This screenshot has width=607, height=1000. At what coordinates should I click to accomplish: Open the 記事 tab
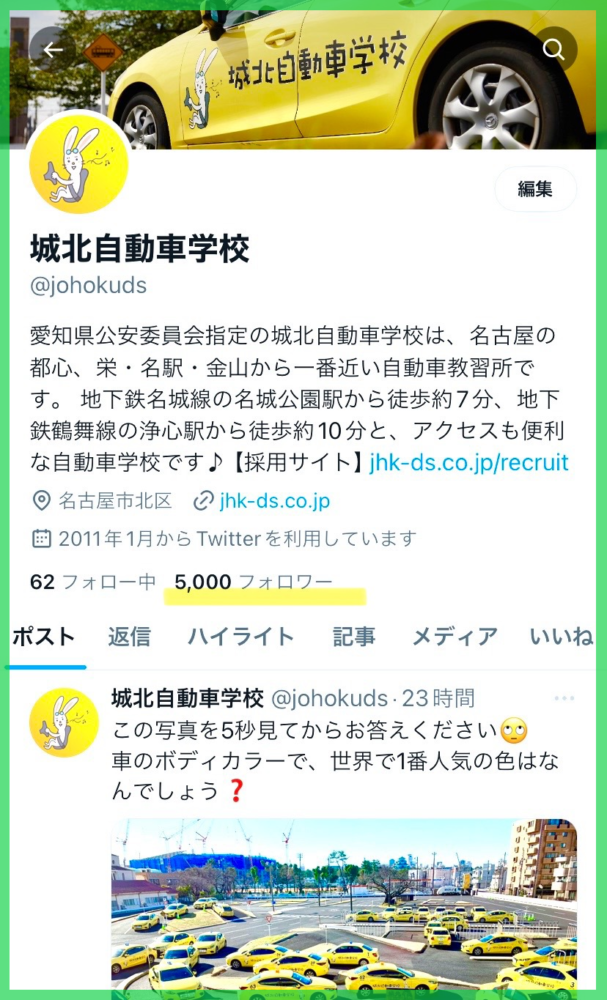353,637
